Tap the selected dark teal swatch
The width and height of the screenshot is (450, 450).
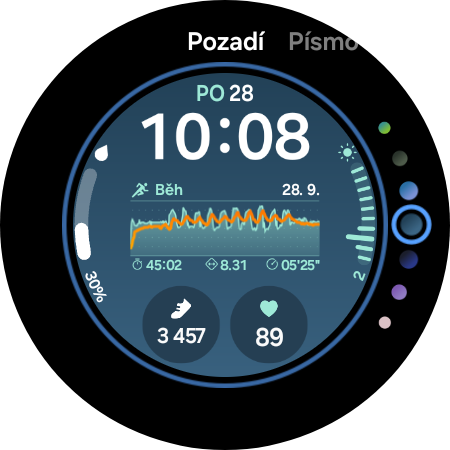tap(412, 224)
